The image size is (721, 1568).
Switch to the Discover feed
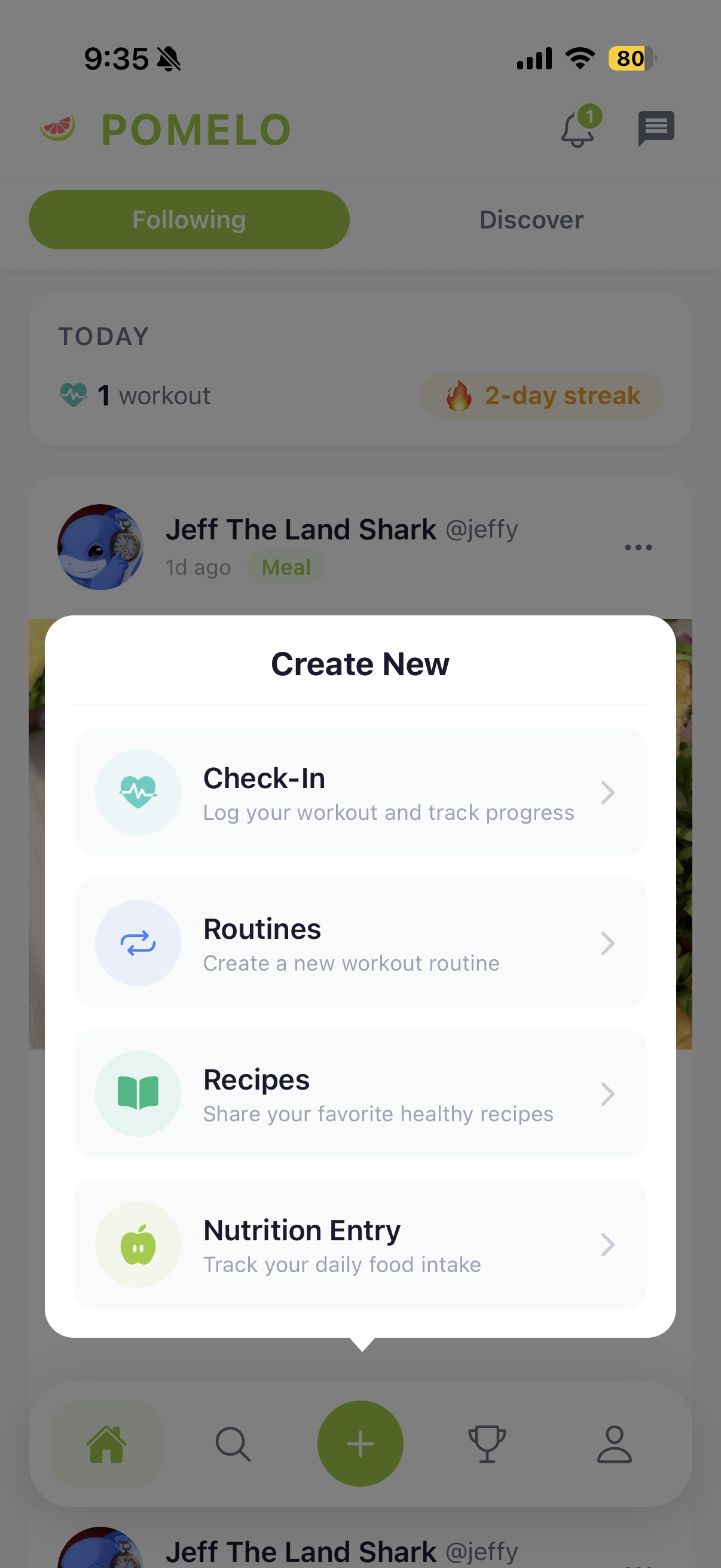pos(531,219)
